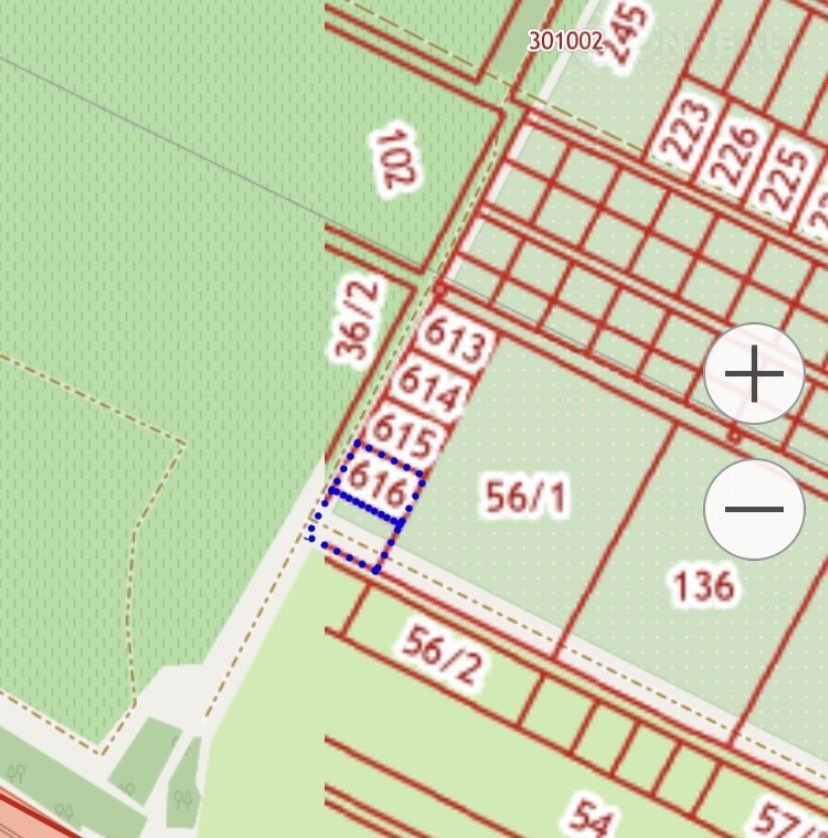The height and width of the screenshot is (838, 828).
Task: Zoom out with the minus button
Action: tap(754, 509)
